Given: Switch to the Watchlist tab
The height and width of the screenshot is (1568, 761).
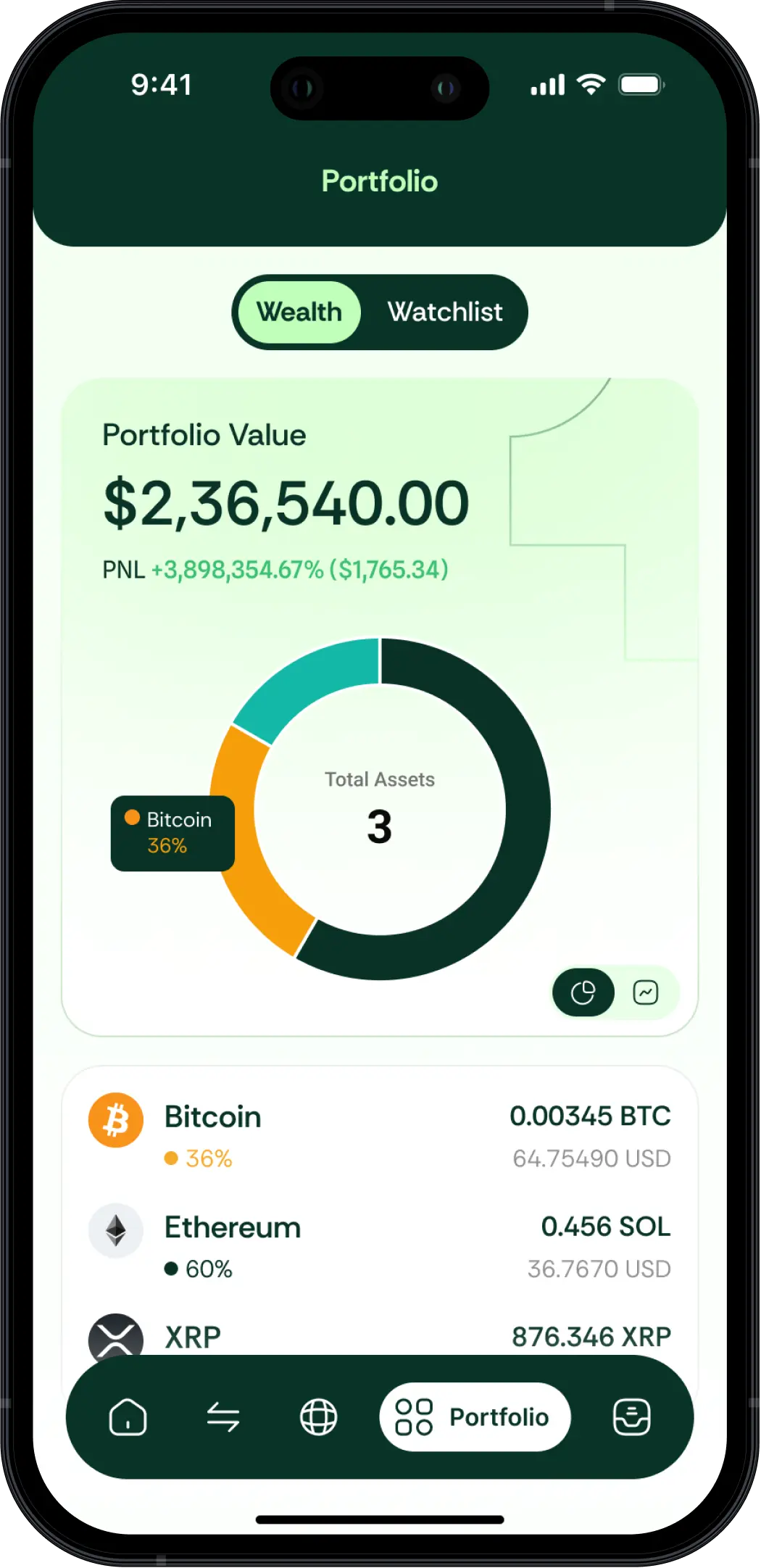Looking at the screenshot, I should coord(444,312).
